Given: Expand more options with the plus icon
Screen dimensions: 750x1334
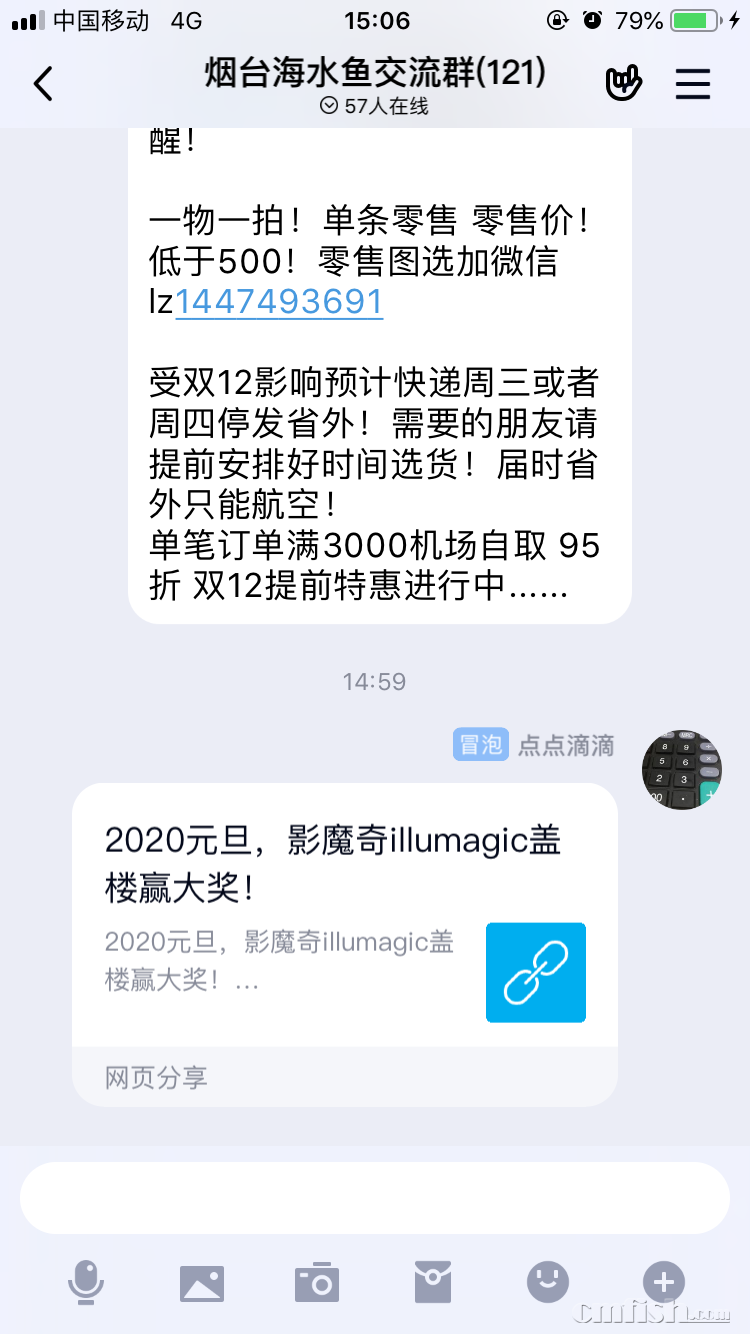Looking at the screenshot, I should [664, 1282].
